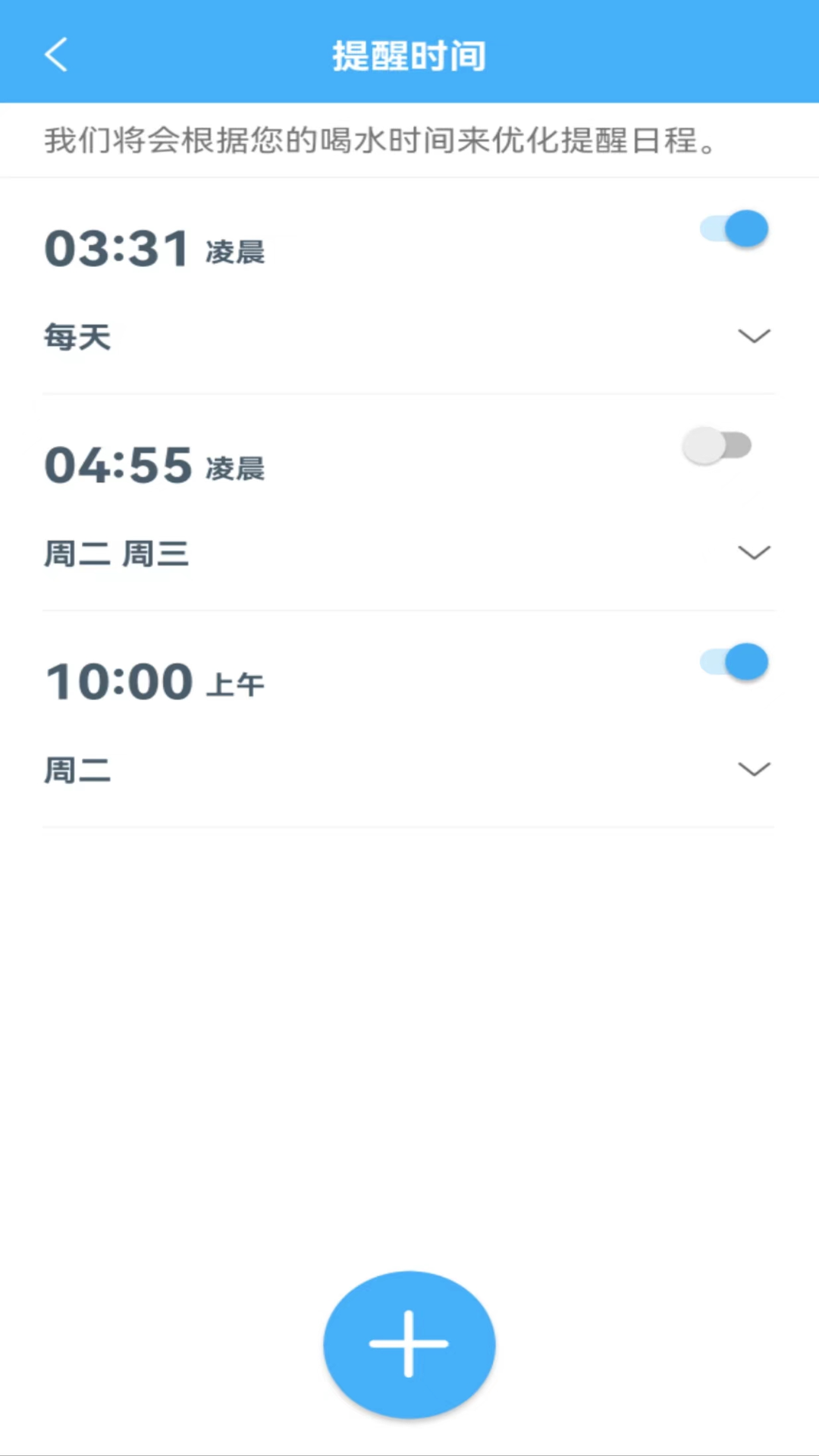Turn off the 10:00 reminder
Screen dimensions: 819x1456
(x=730, y=662)
